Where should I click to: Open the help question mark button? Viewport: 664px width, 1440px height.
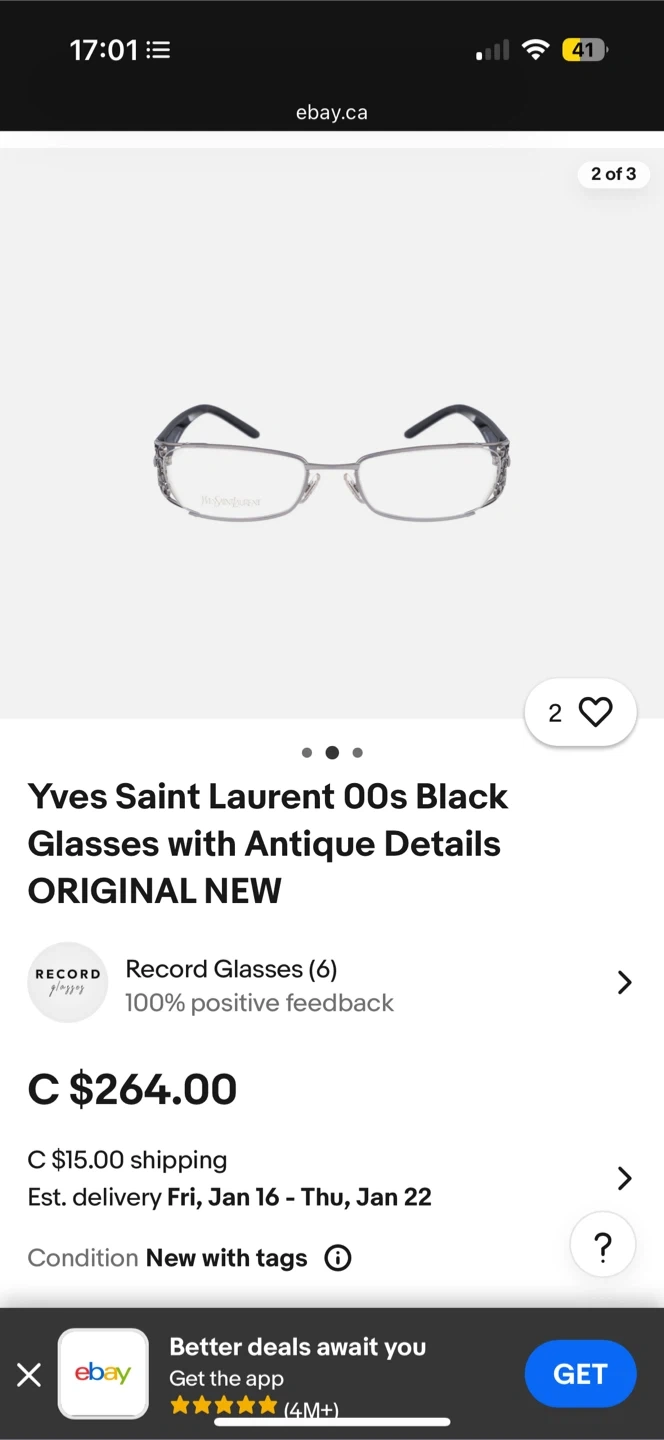602,1246
